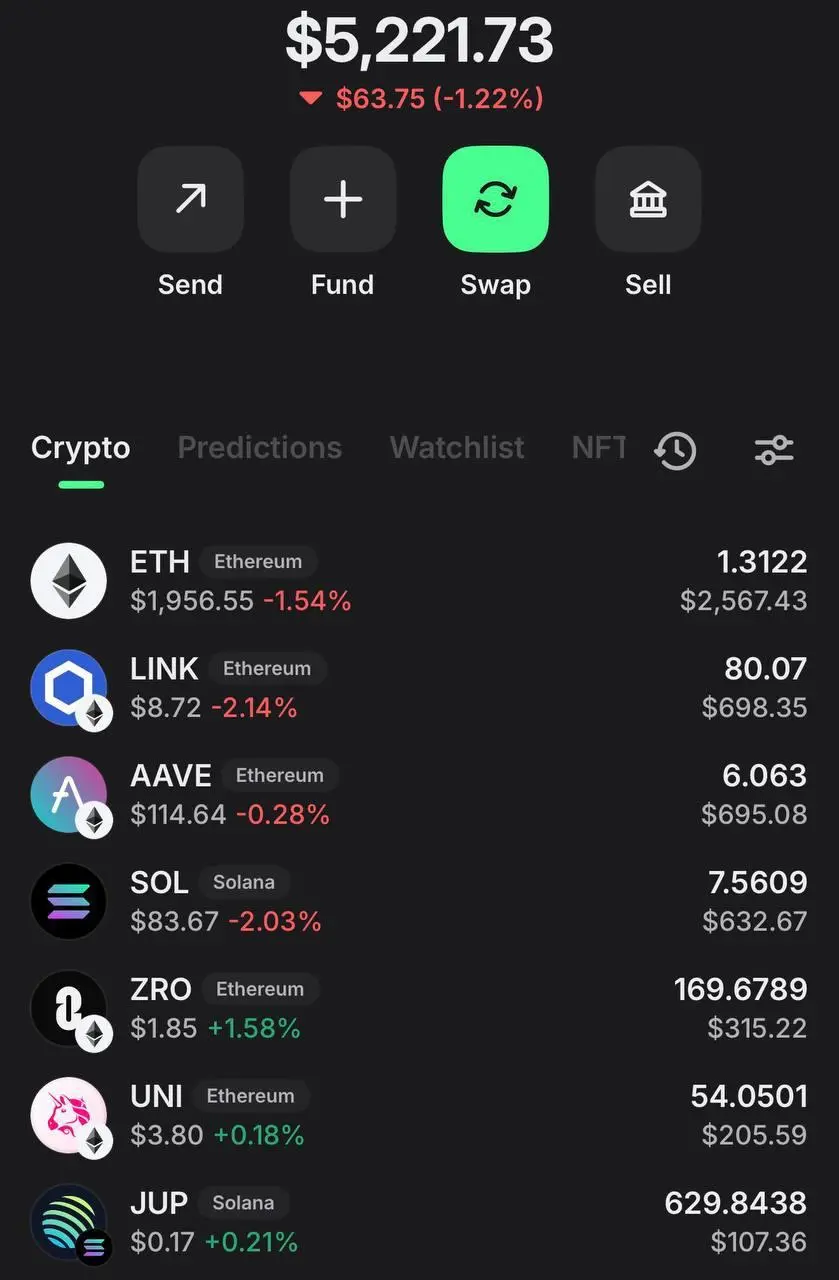View transaction history clock icon
Image resolution: width=839 pixels, height=1280 pixels.
coord(676,450)
